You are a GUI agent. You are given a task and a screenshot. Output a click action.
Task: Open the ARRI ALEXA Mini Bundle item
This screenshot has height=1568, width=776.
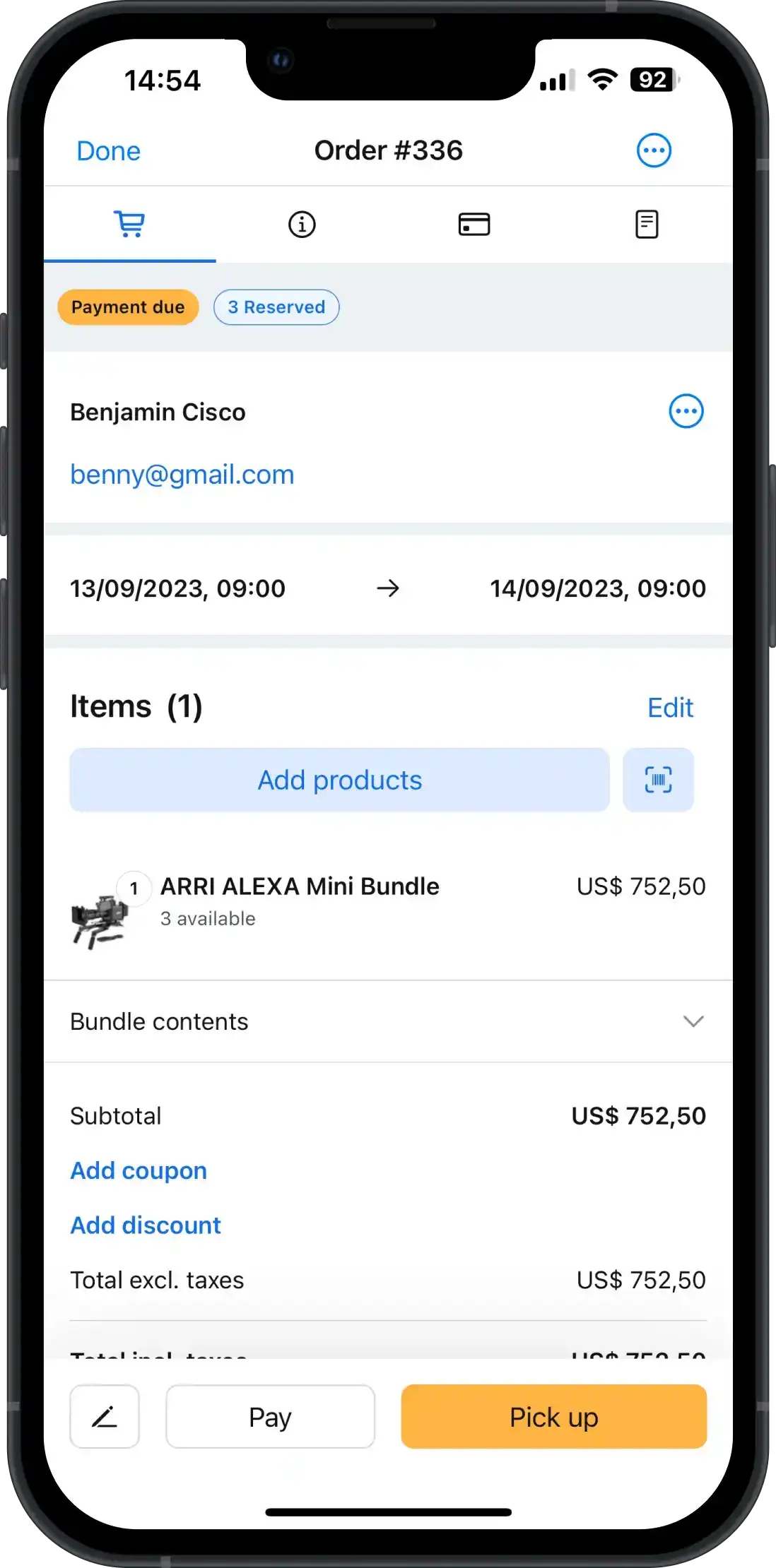[300, 887]
